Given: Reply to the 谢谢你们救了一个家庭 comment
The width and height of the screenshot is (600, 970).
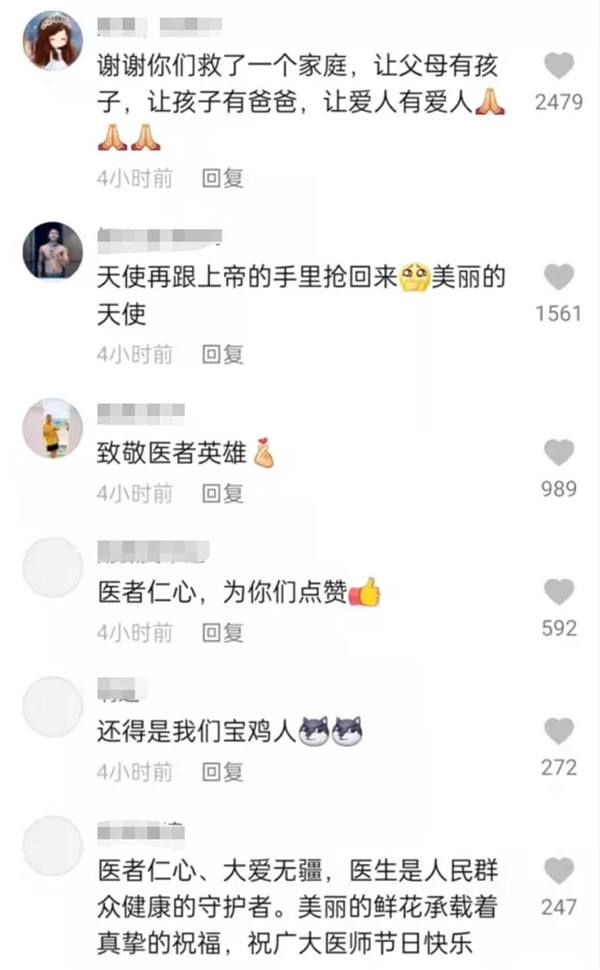Looking at the screenshot, I should 222,179.
